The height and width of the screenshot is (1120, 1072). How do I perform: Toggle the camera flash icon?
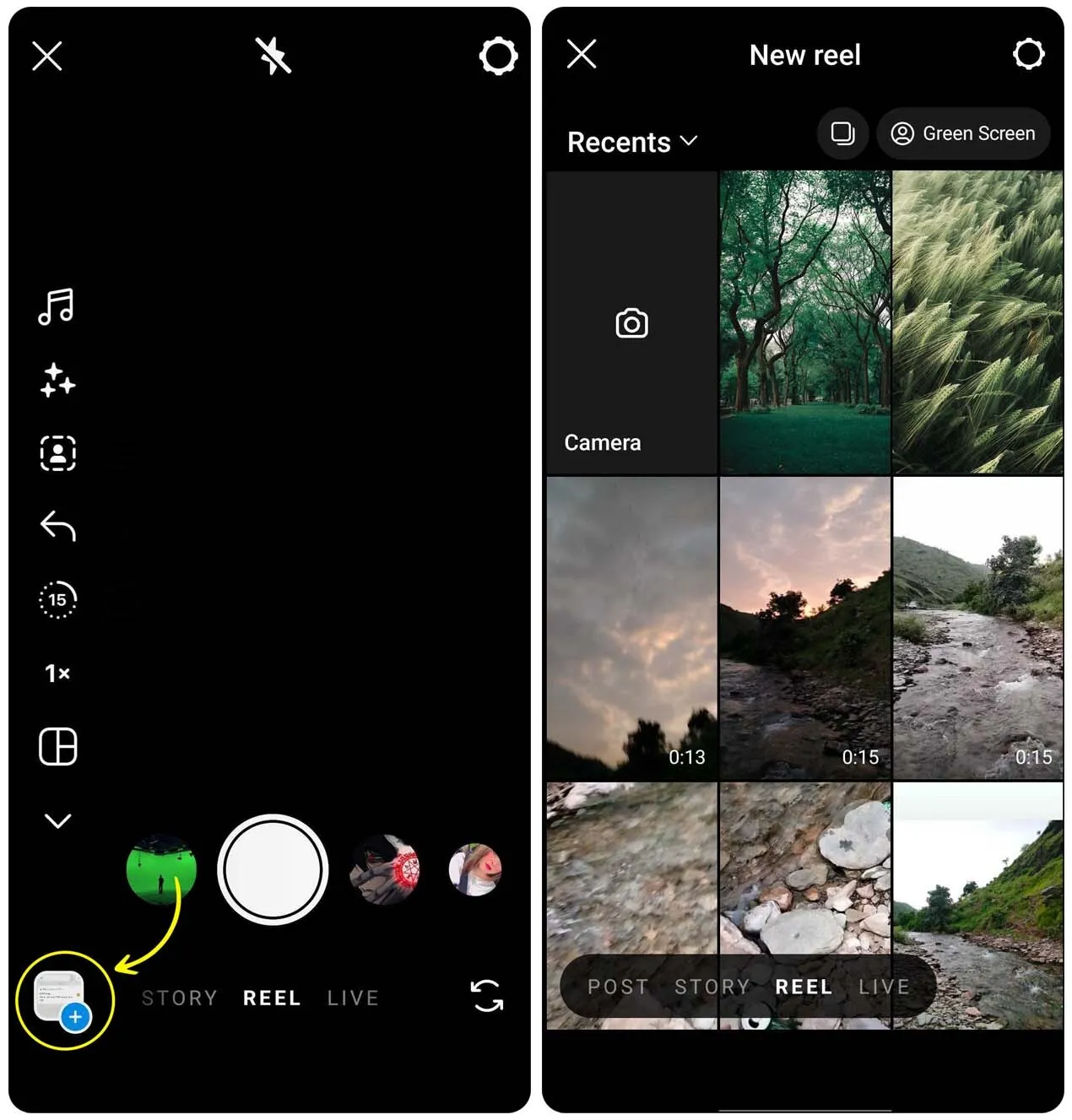(x=273, y=57)
